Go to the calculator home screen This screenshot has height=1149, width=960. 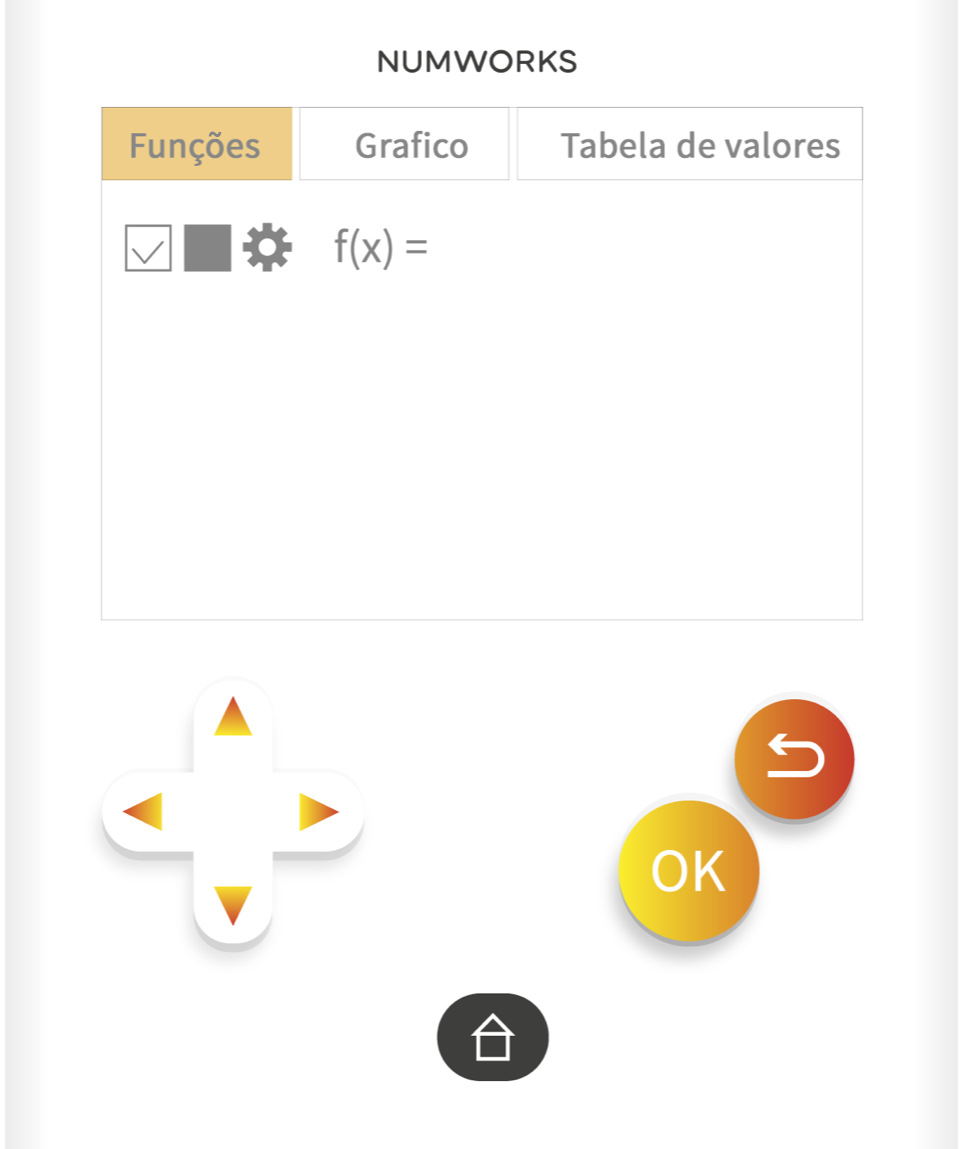(x=492, y=1037)
